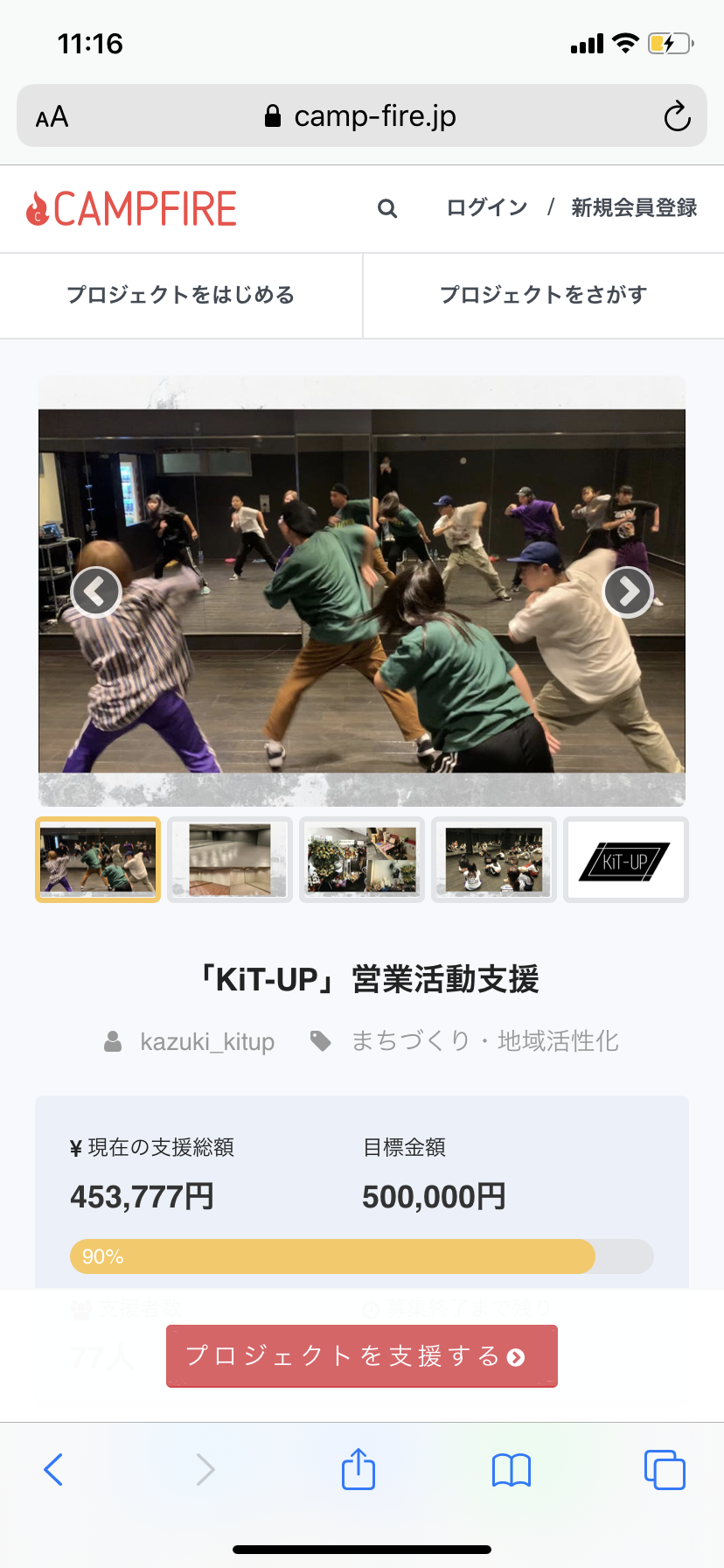Image resolution: width=724 pixels, height=1568 pixels.
Task: Select プロジェクトをはじめる tab
Action: pos(181,295)
